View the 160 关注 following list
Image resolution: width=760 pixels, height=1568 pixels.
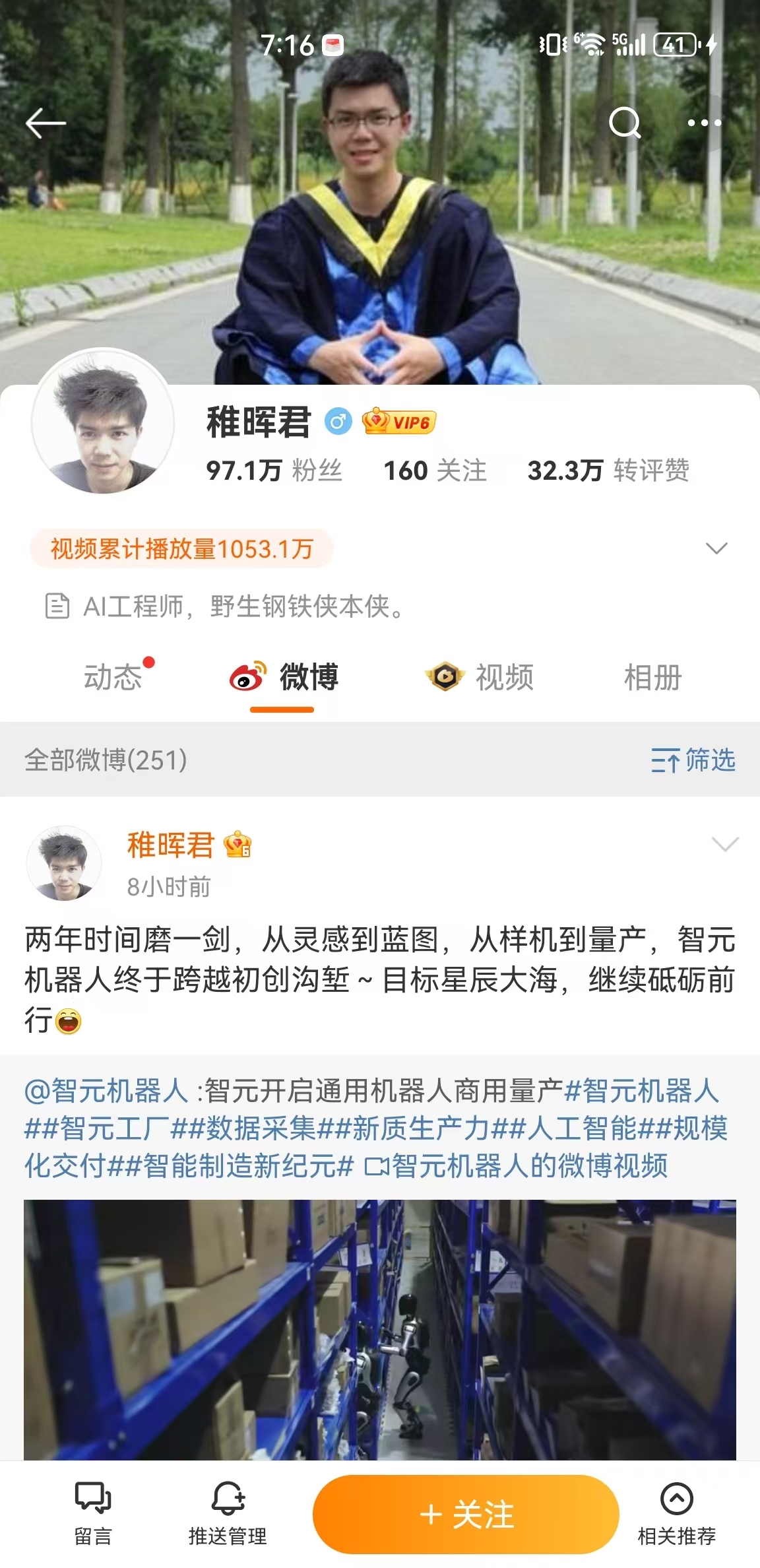point(435,471)
